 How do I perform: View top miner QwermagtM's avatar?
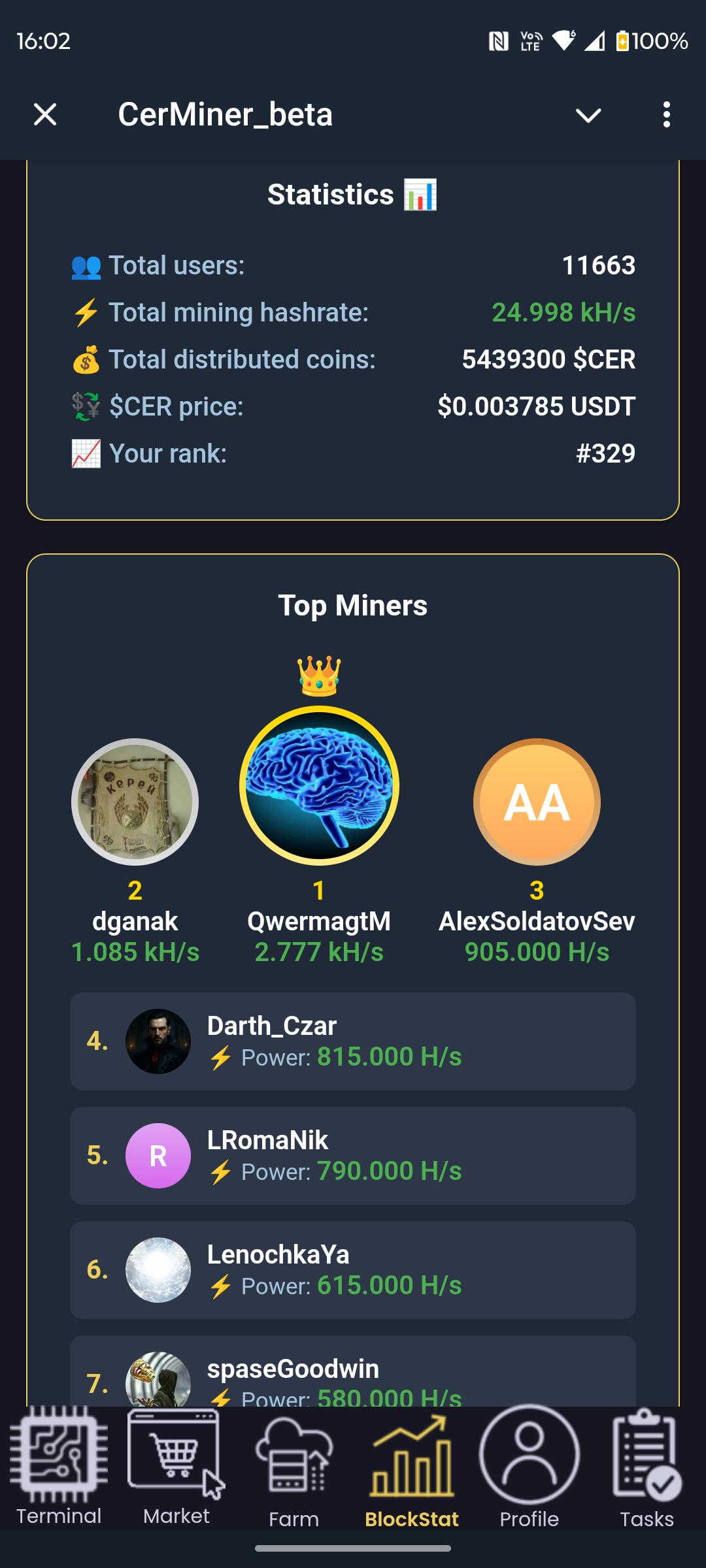319,785
